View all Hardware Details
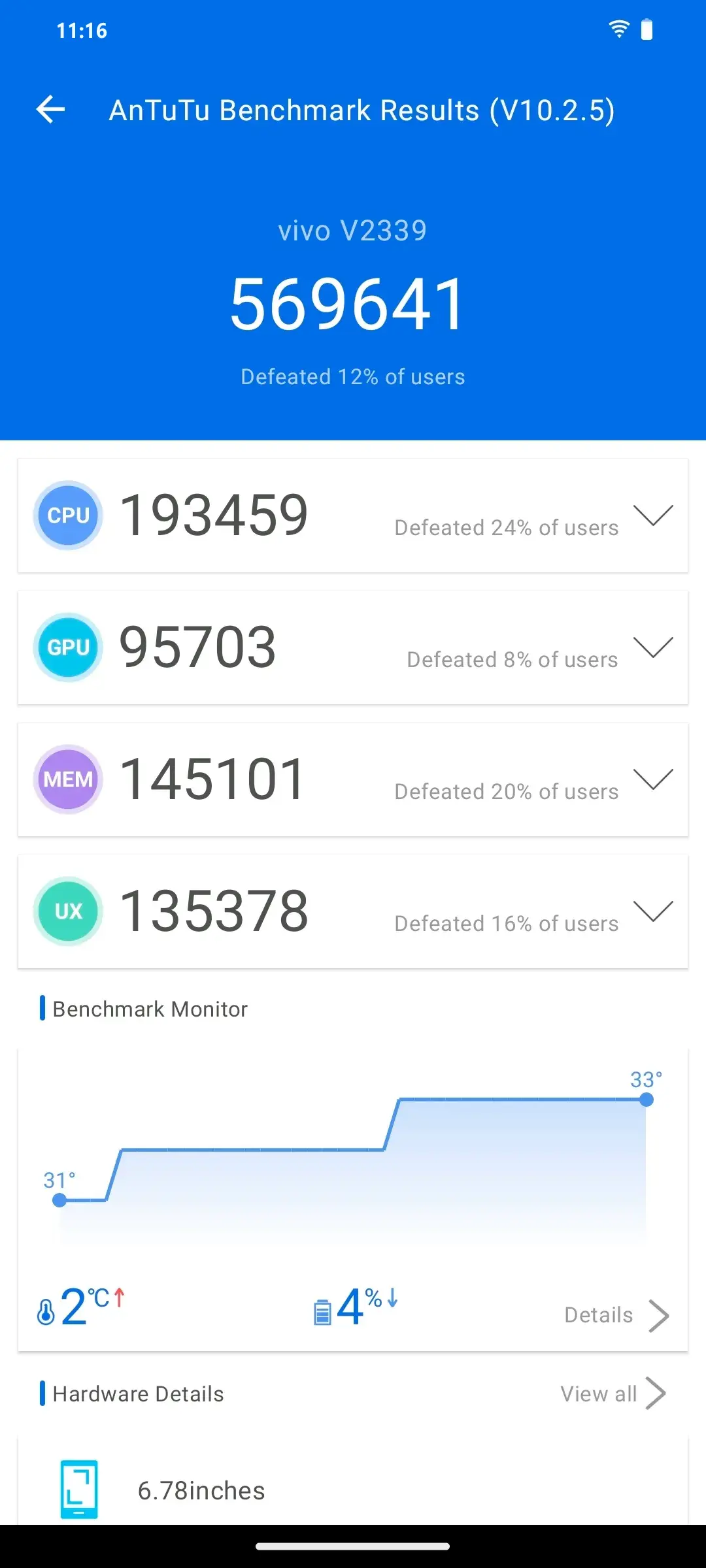The image size is (706, 1568). (x=613, y=1394)
